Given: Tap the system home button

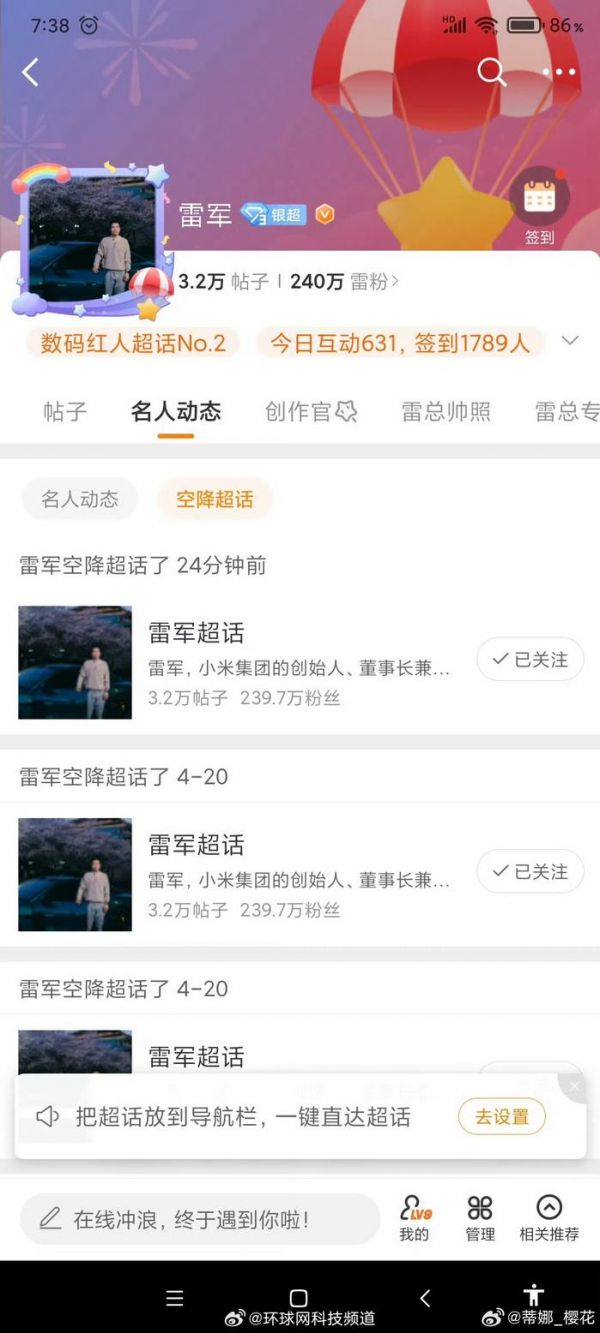Looking at the screenshot, I should click(x=298, y=1298).
